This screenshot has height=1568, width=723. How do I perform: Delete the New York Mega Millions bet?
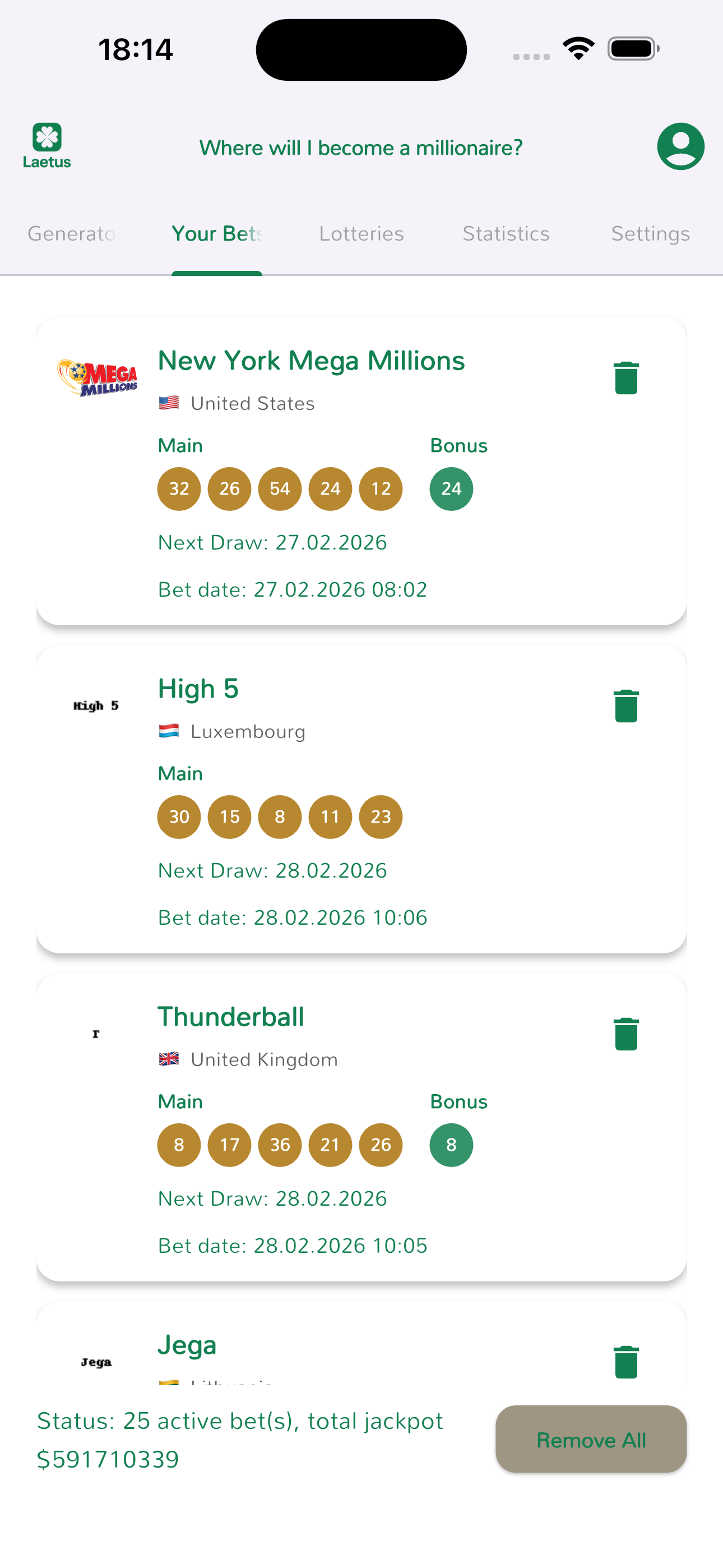pyautogui.click(x=625, y=378)
